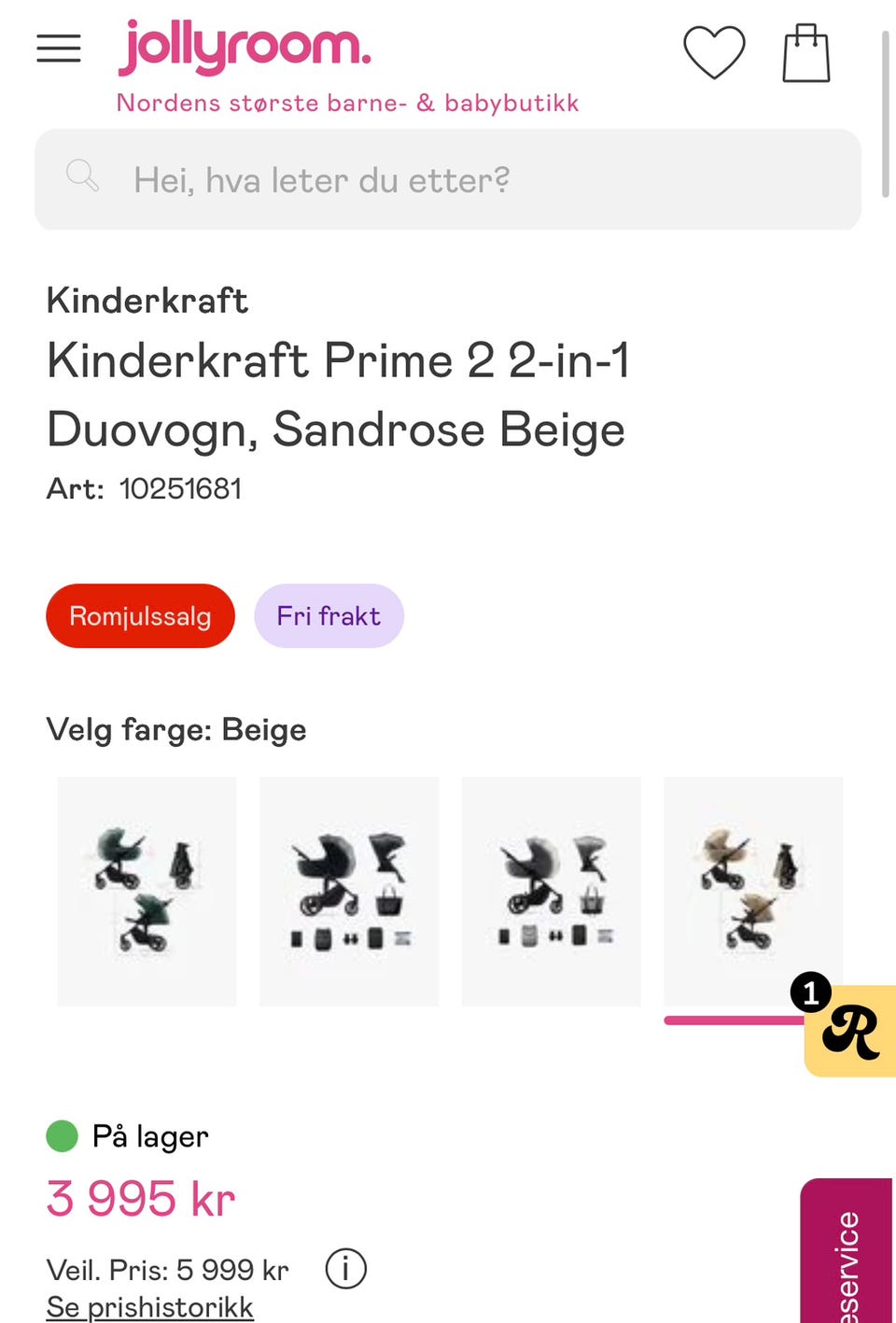
Task: Click the notification counter showing 1
Action: pyautogui.click(x=810, y=994)
